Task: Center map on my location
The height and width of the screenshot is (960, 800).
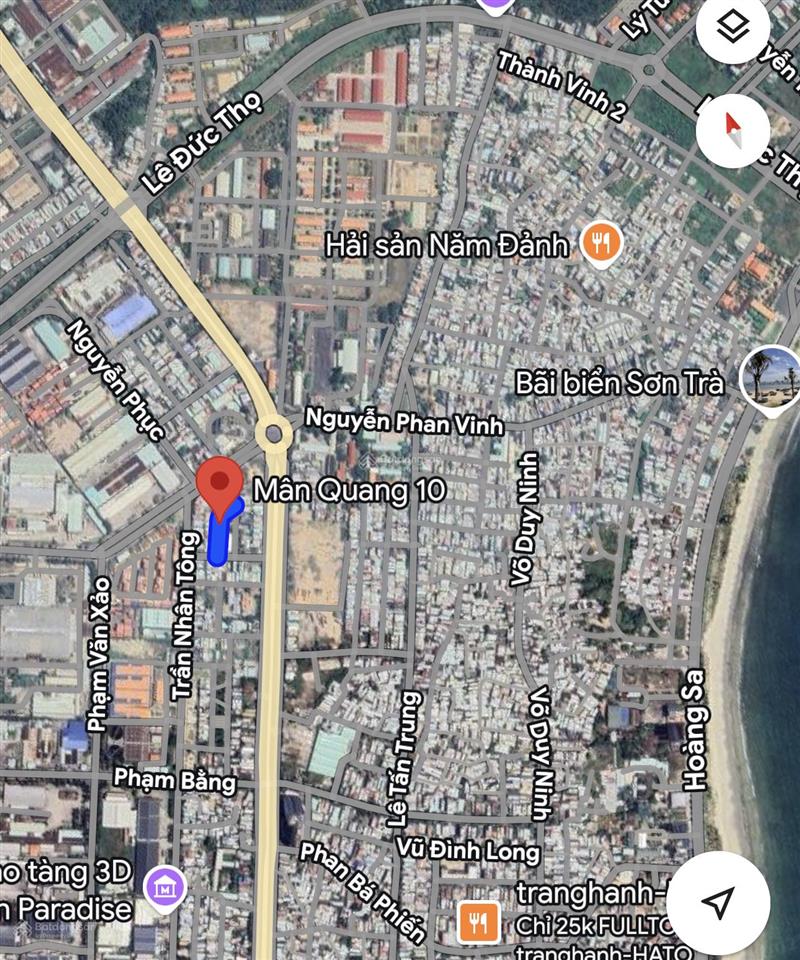Action: 718,903
